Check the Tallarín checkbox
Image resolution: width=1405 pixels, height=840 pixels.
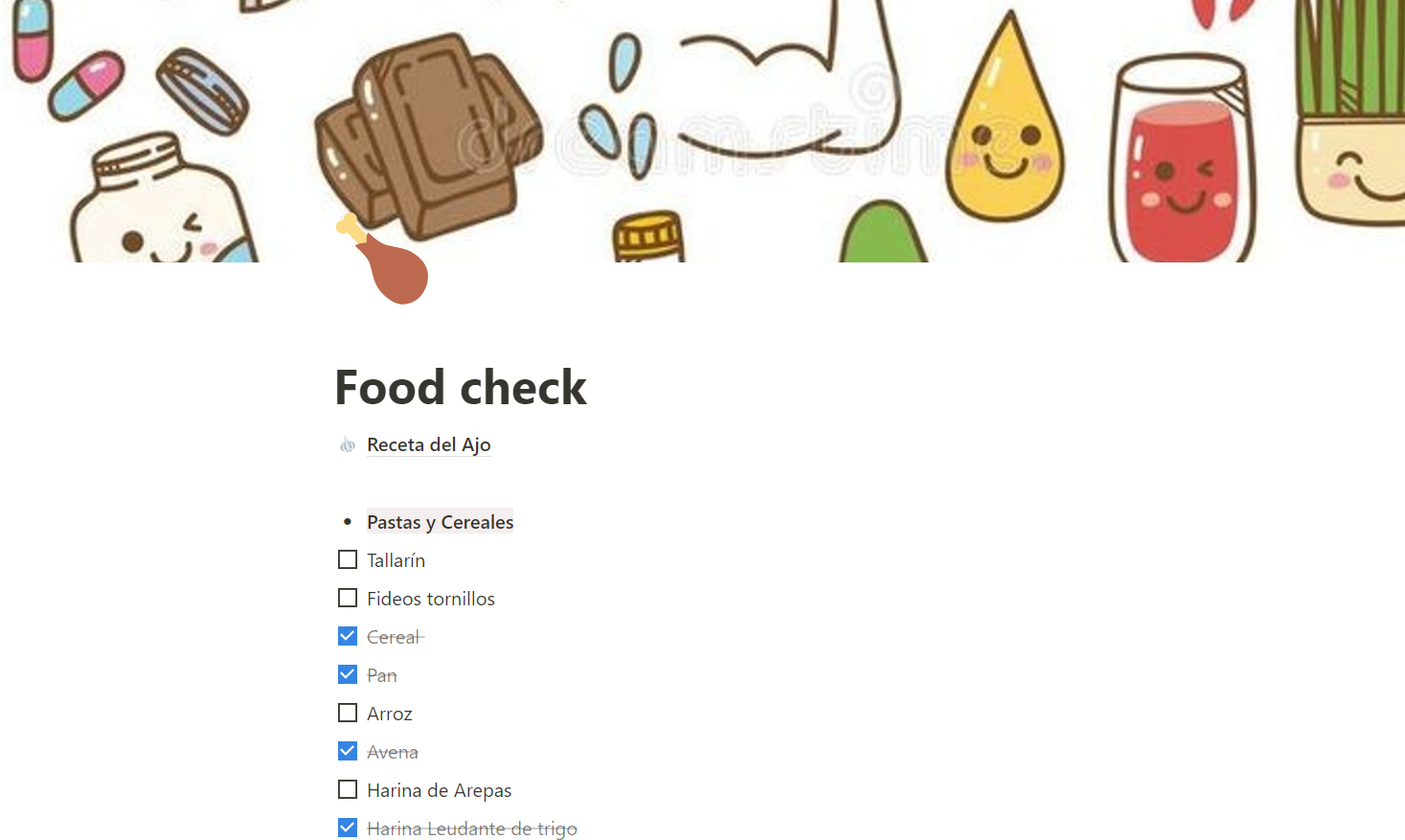point(348,559)
